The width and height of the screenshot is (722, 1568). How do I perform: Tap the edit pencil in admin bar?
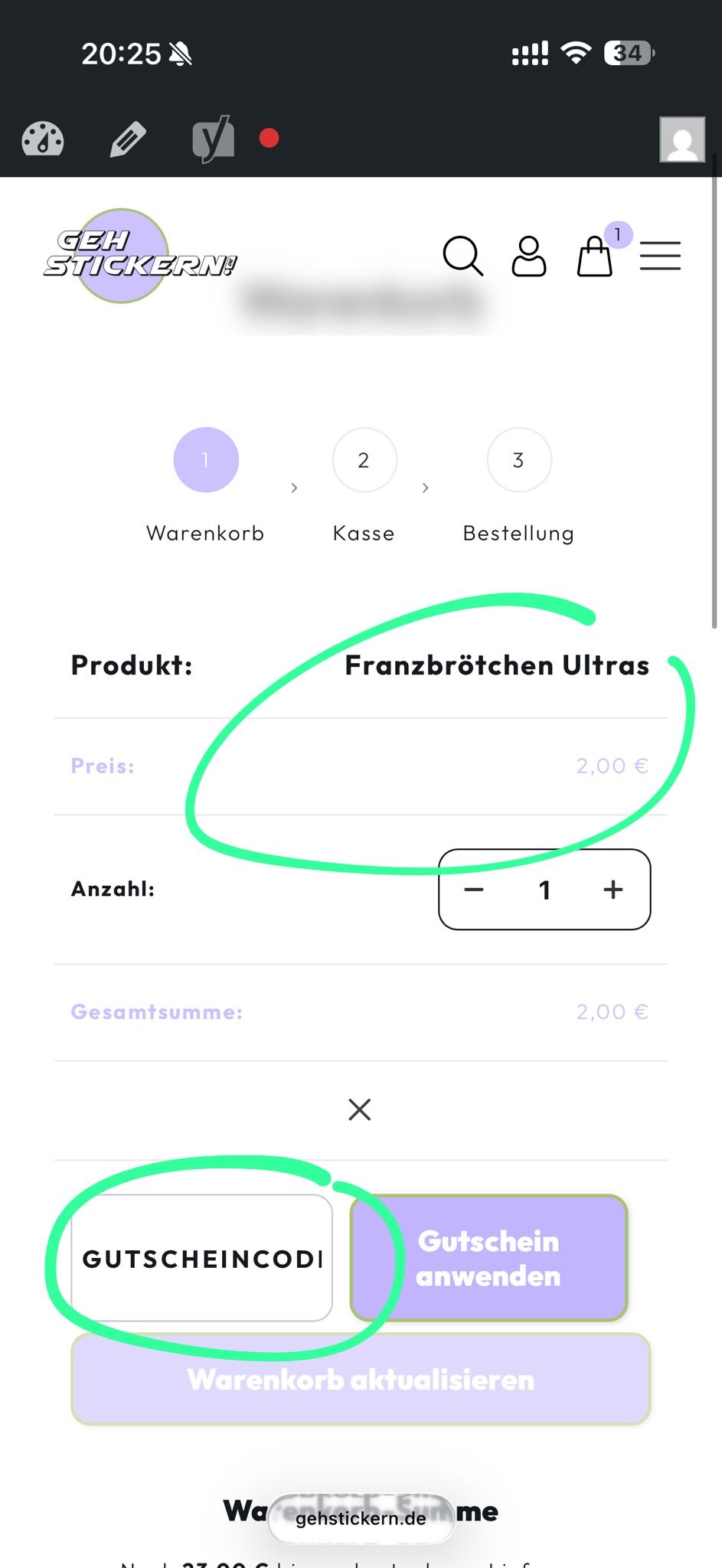(x=128, y=139)
